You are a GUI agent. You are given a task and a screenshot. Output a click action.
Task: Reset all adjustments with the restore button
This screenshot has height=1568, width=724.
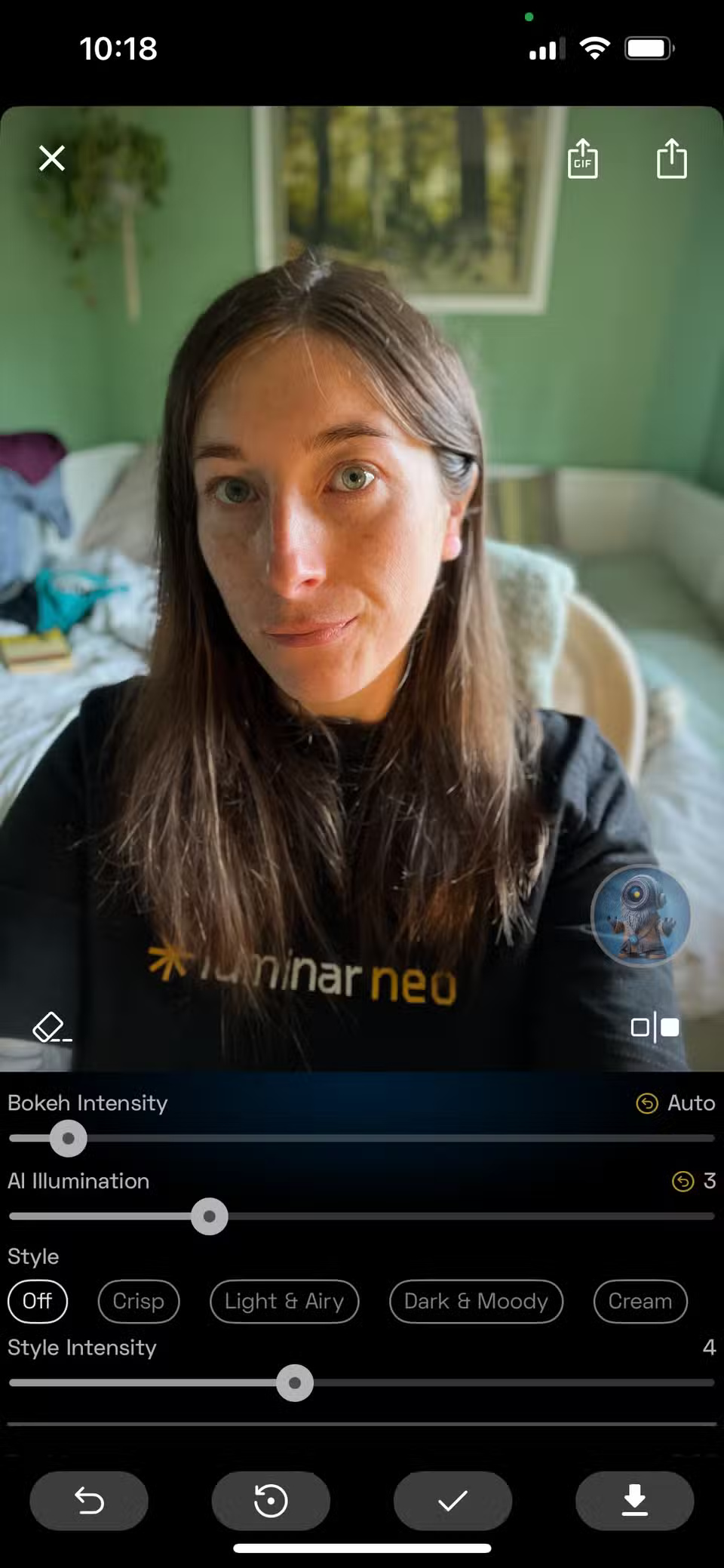[271, 1500]
